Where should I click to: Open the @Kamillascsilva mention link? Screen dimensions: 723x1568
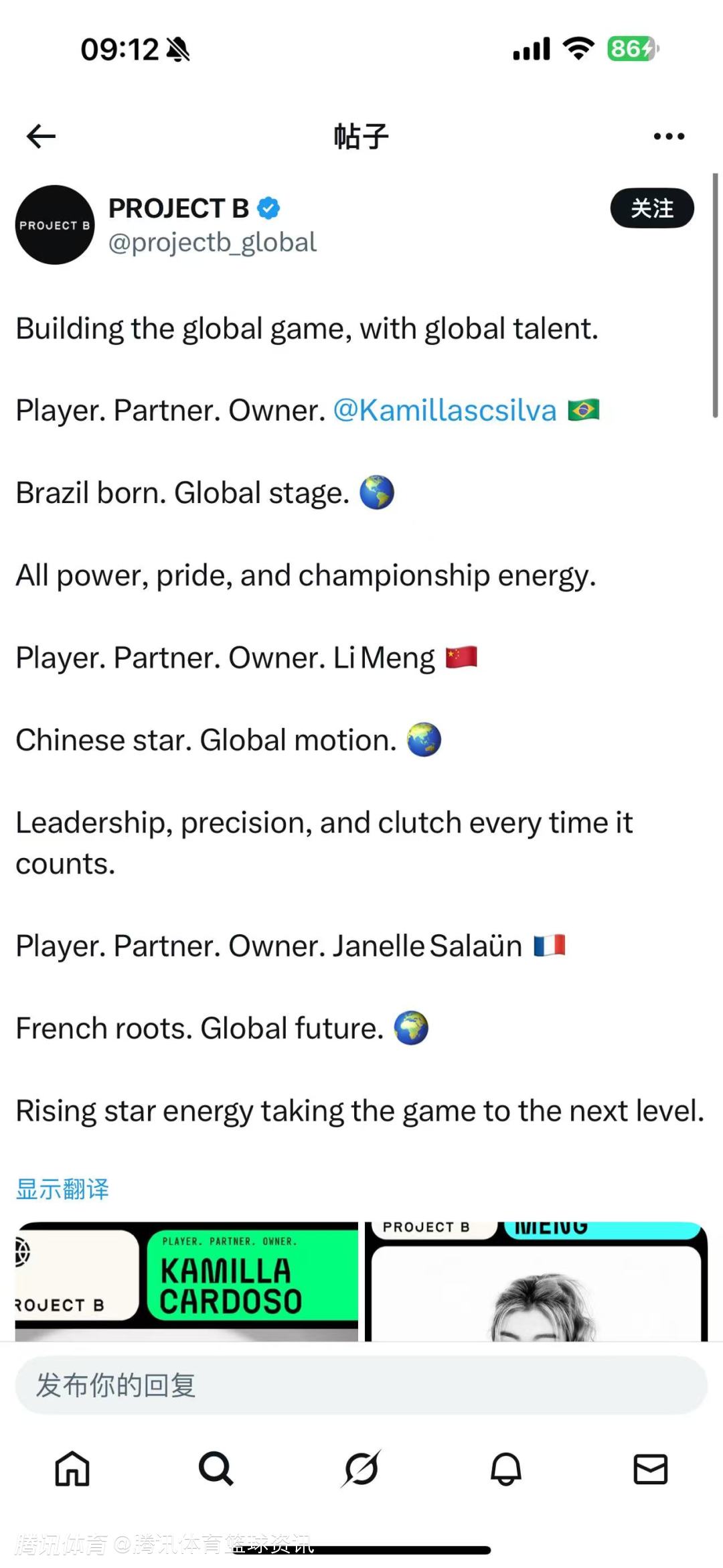(x=445, y=411)
